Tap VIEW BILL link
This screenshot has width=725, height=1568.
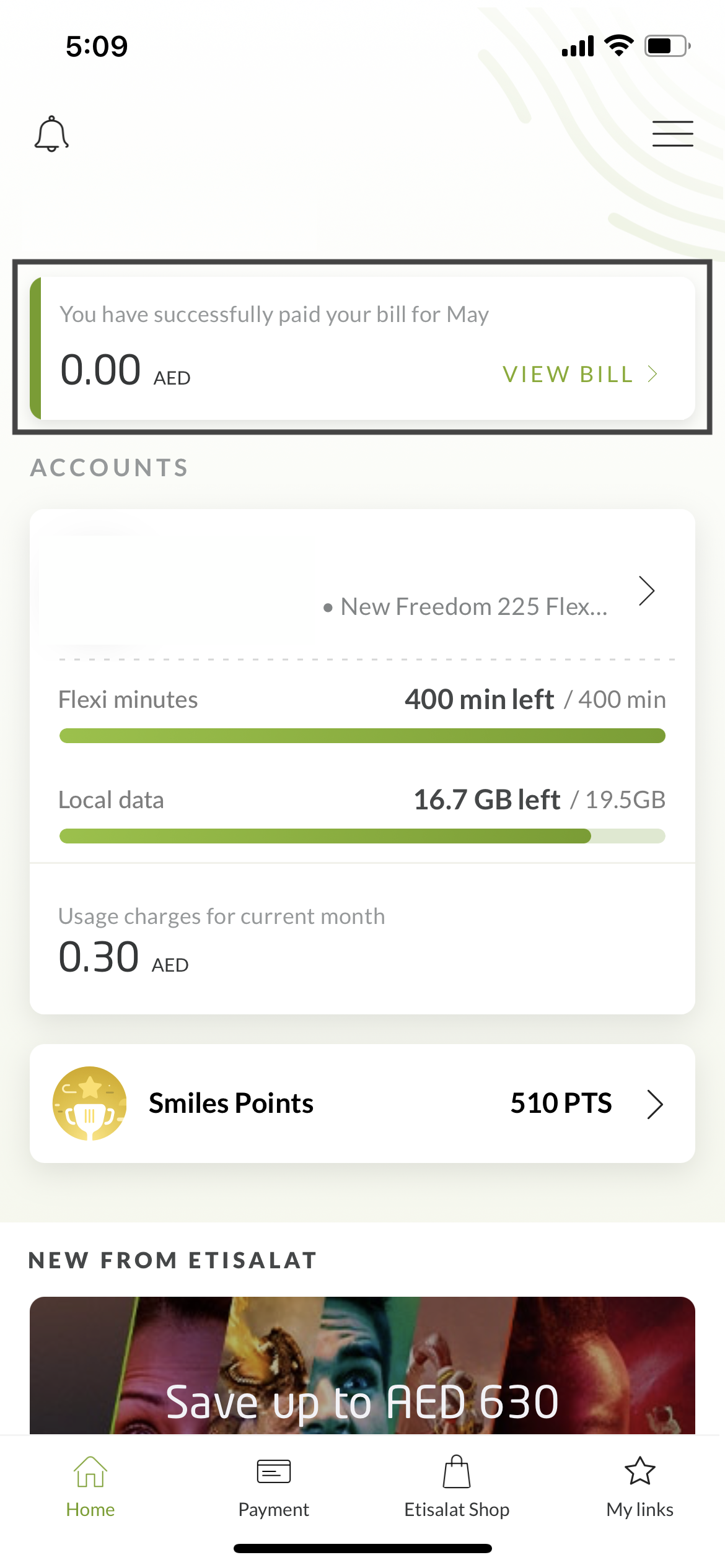(x=579, y=374)
